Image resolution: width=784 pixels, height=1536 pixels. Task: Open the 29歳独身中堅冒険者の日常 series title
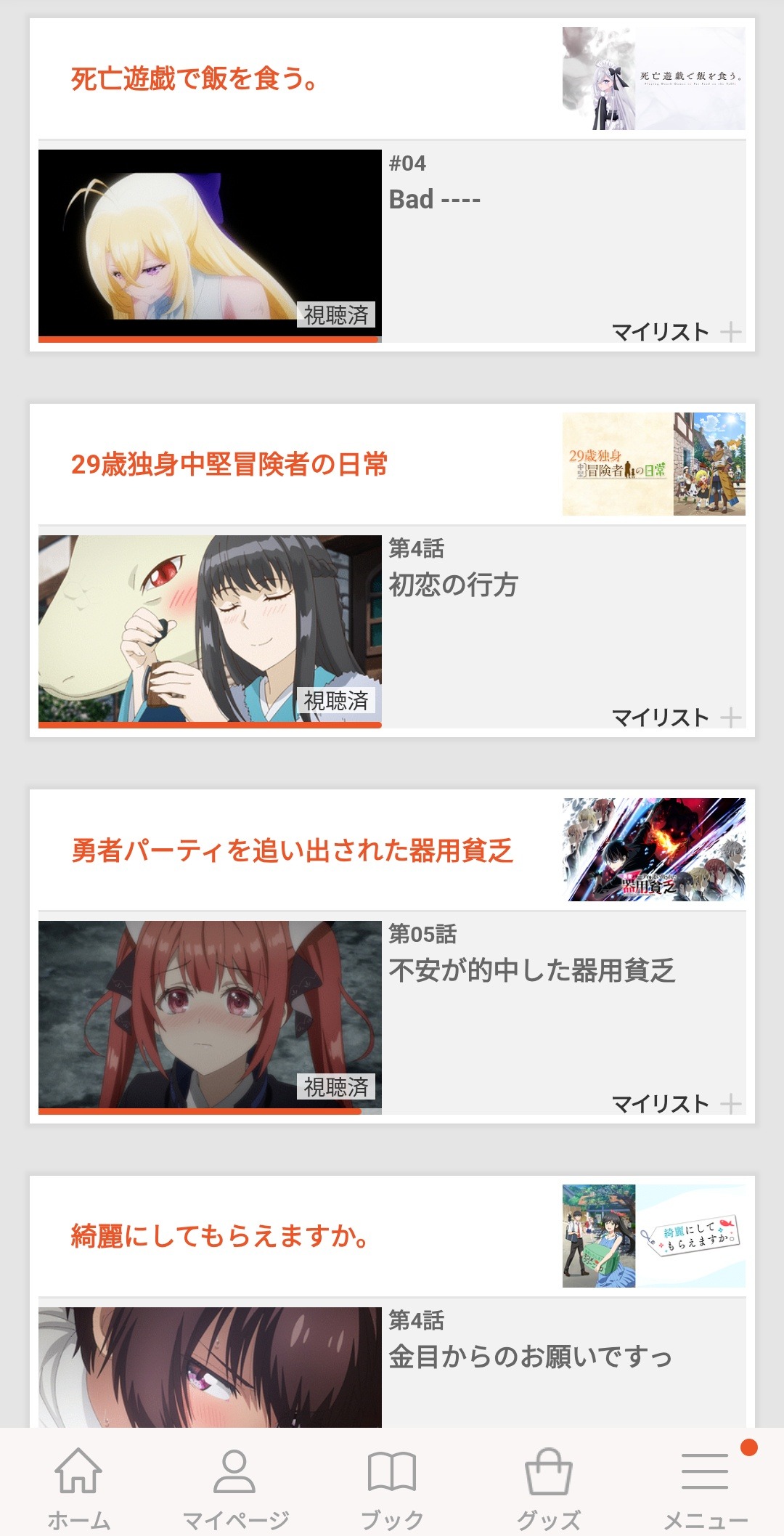click(x=229, y=464)
